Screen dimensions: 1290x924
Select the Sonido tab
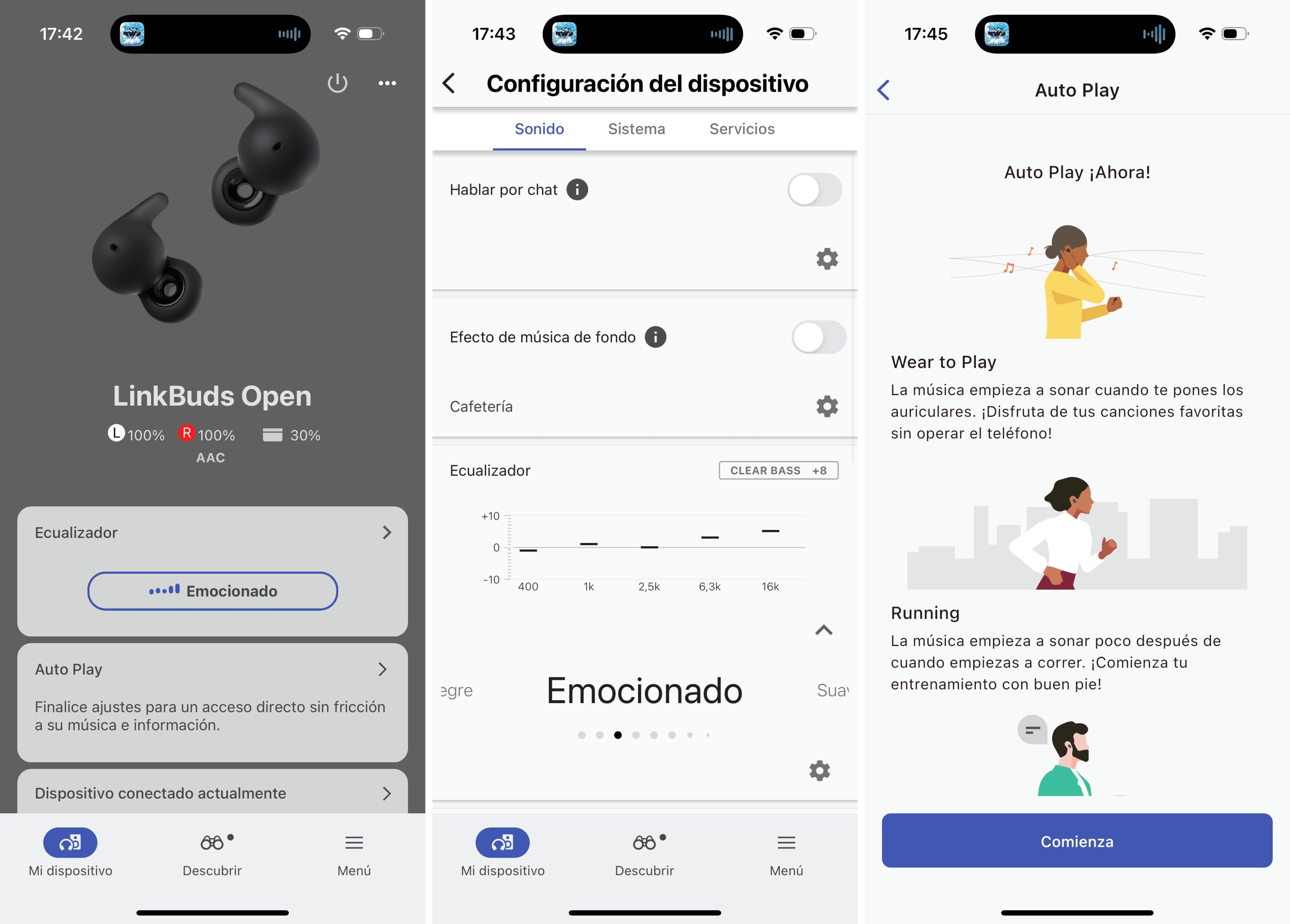point(539,129)
